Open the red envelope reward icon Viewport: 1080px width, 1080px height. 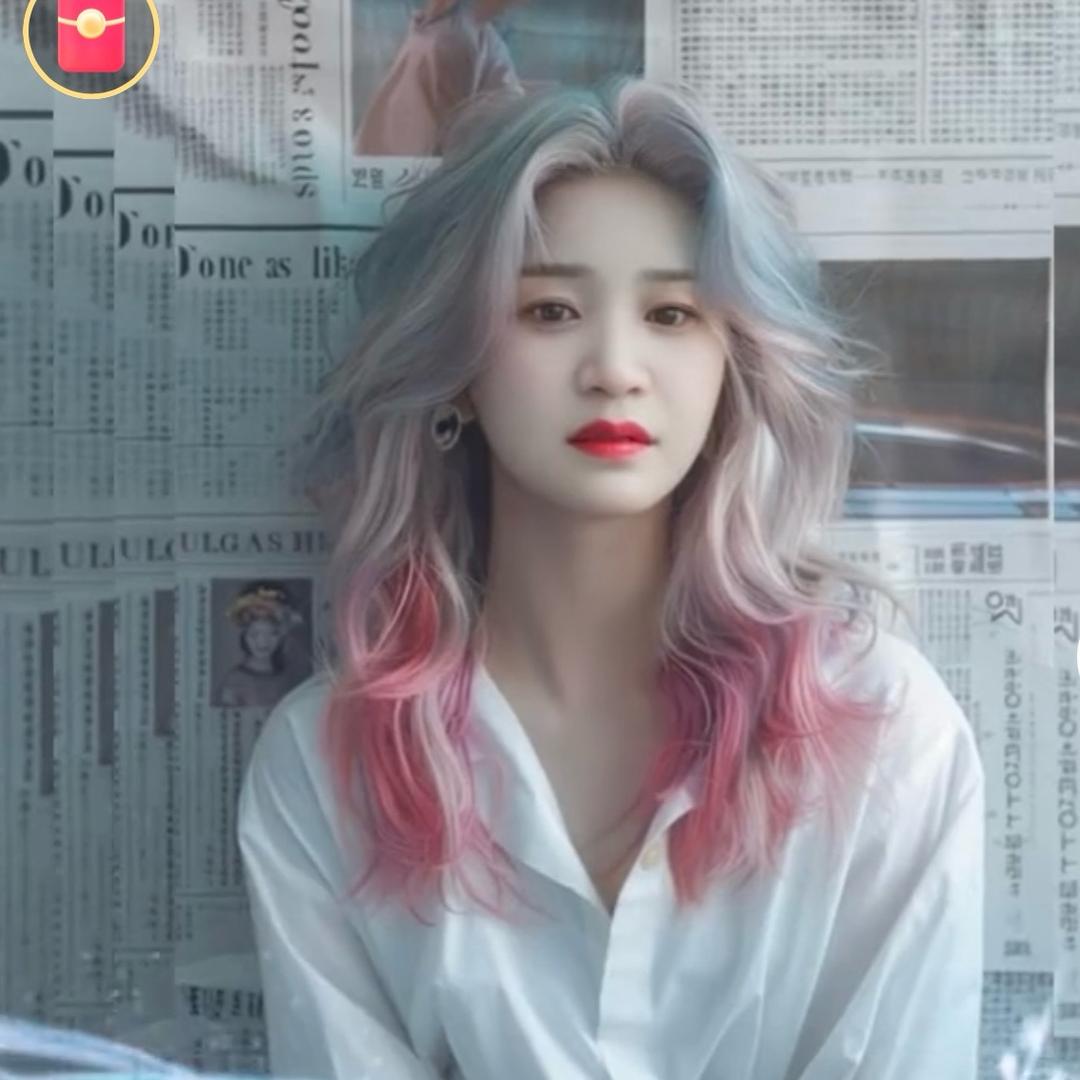(x=91, y=33)
